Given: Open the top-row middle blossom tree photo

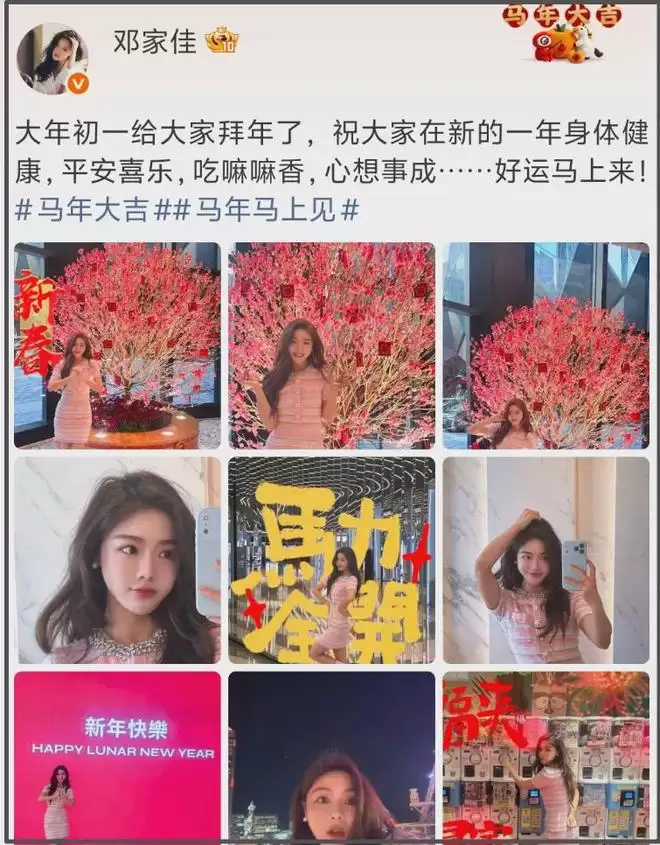Looking at the screenshot, I should click(332, 346).
